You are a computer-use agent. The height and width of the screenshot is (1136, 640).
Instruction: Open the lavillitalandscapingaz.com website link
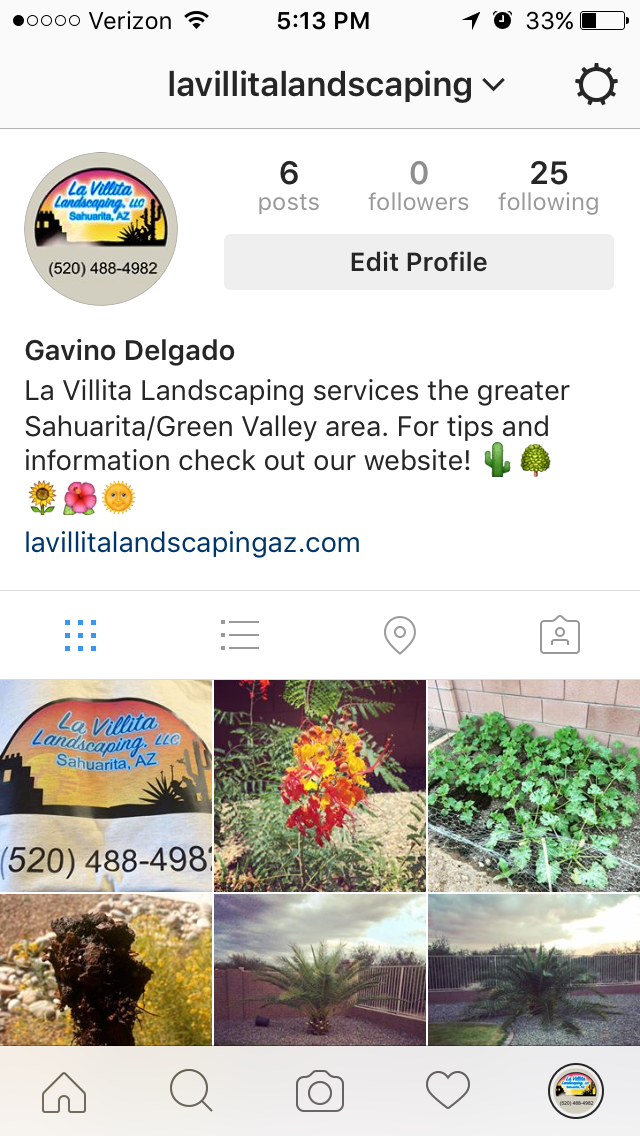[x=192, y=543]
